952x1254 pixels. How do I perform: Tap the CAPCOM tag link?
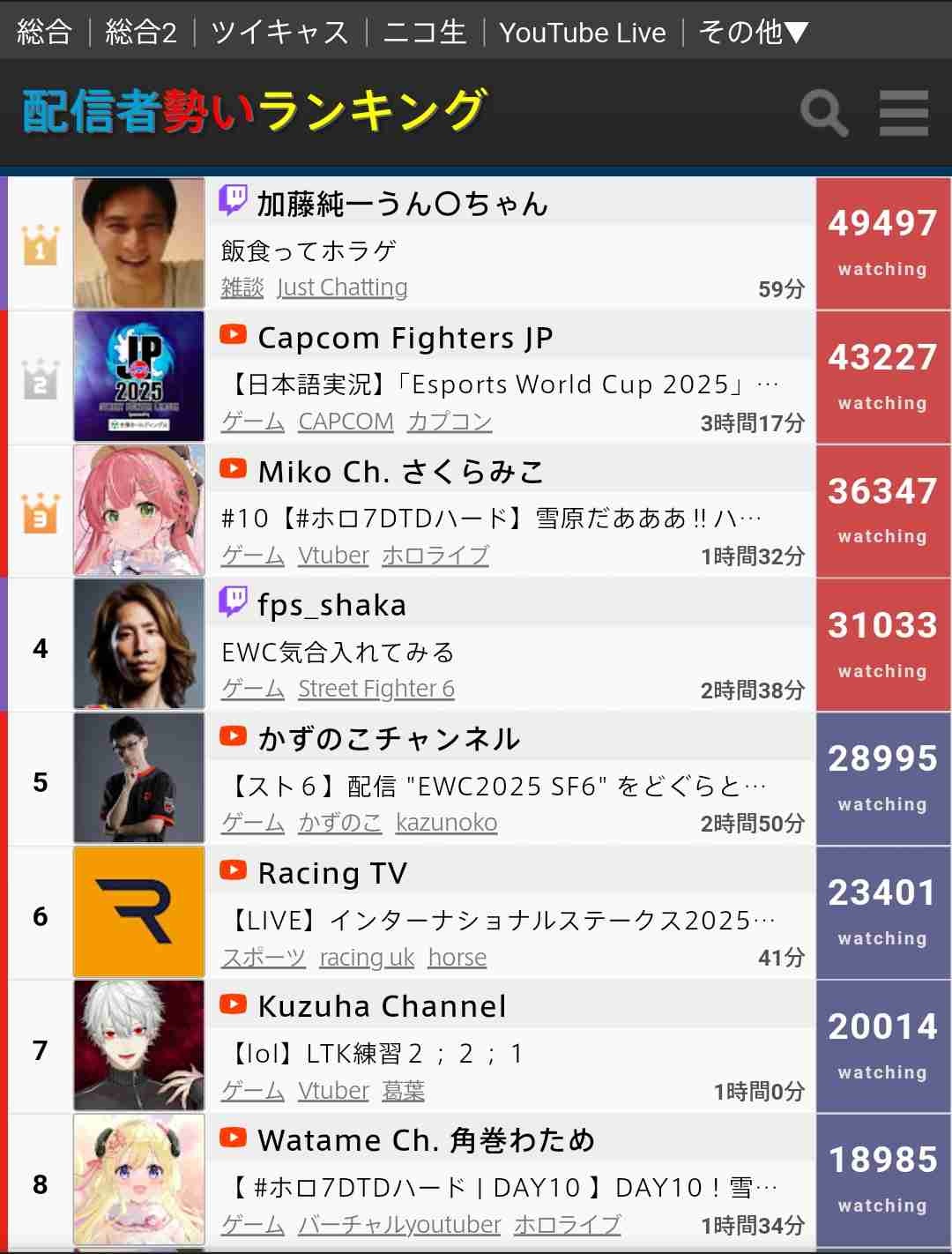click(x=346, y=422)
